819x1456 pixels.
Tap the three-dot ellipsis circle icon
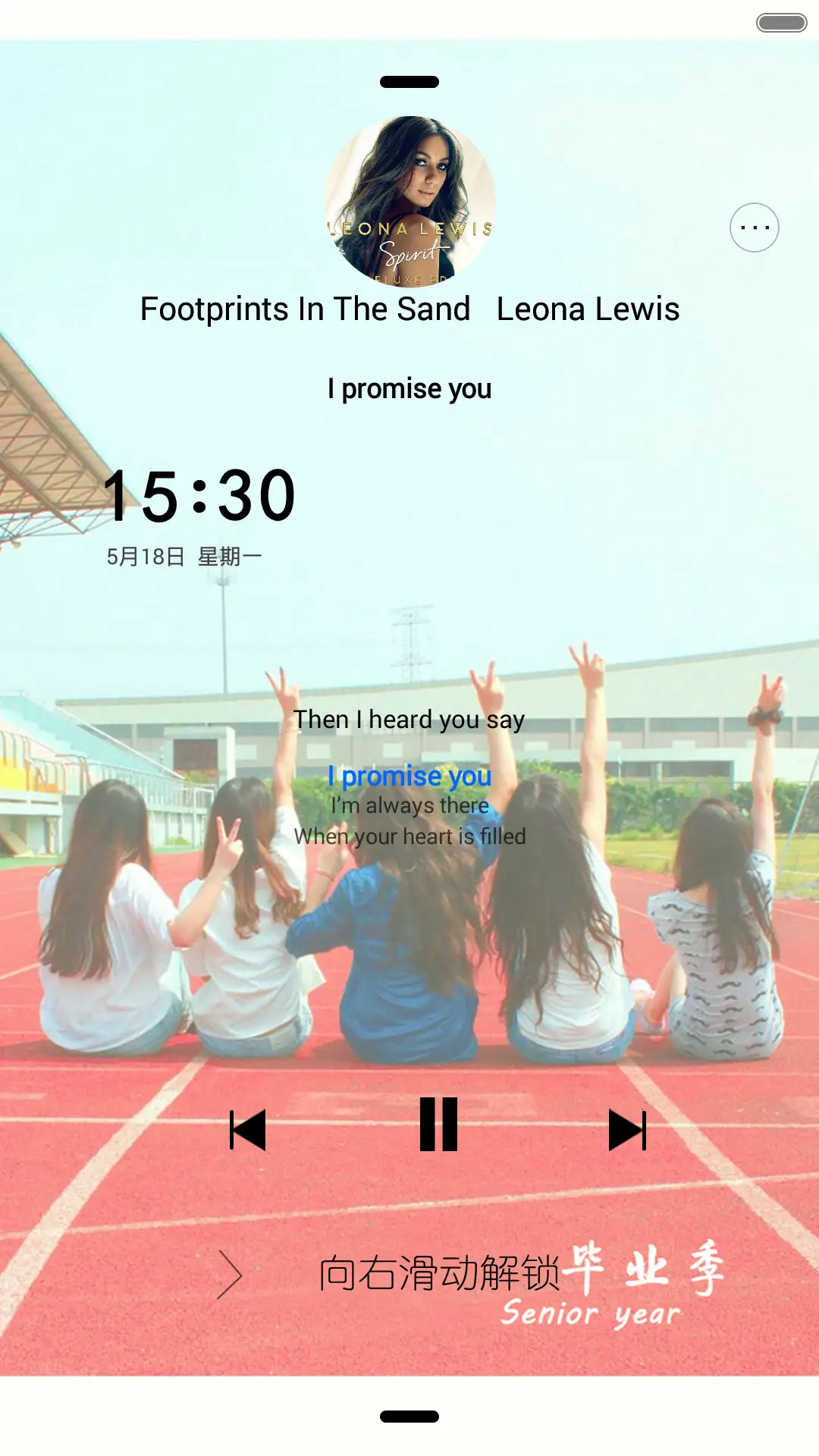pyautogui.click(x=755, y=227)
